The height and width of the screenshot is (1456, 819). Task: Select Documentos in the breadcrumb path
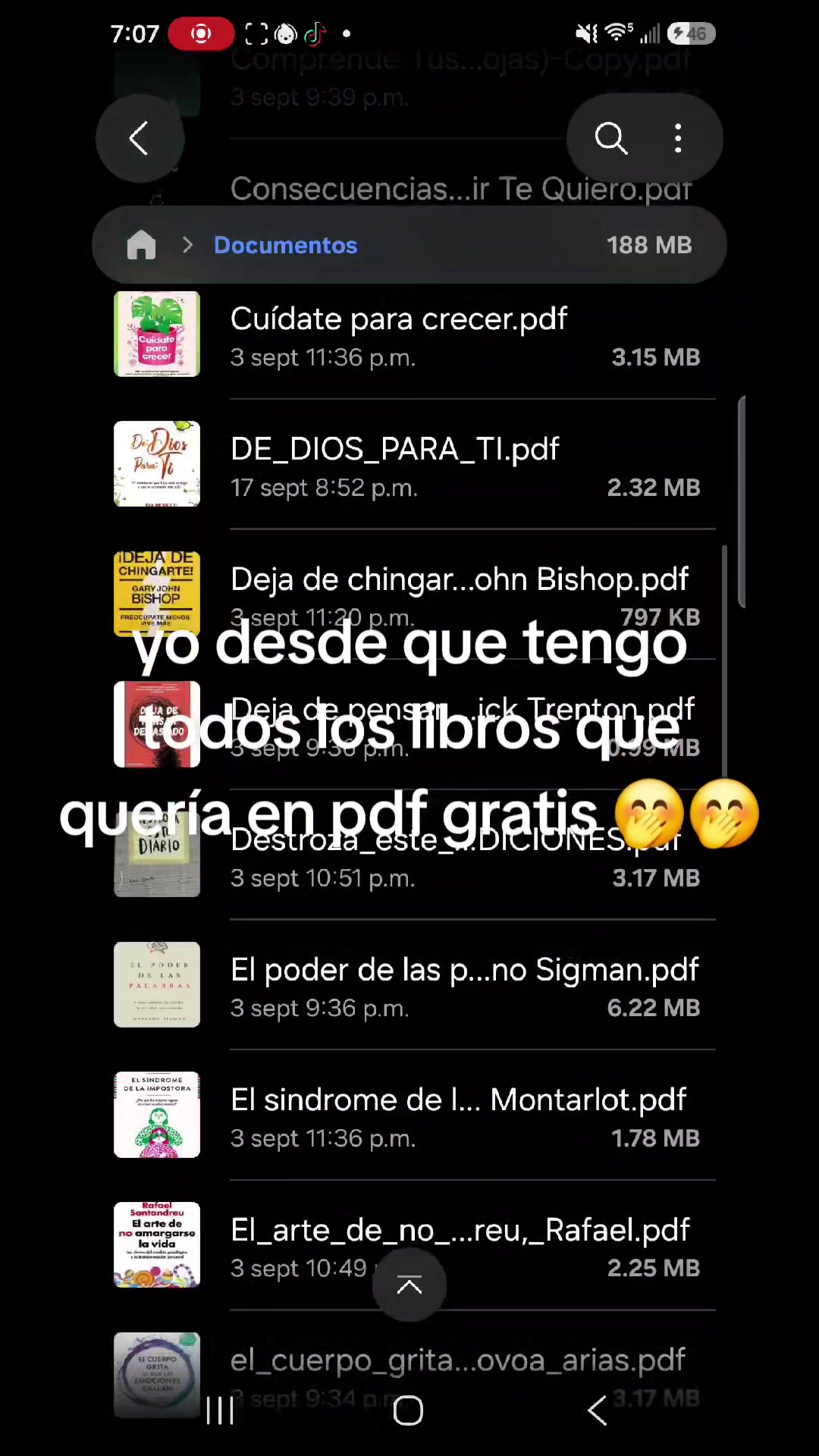click(285, 245)
